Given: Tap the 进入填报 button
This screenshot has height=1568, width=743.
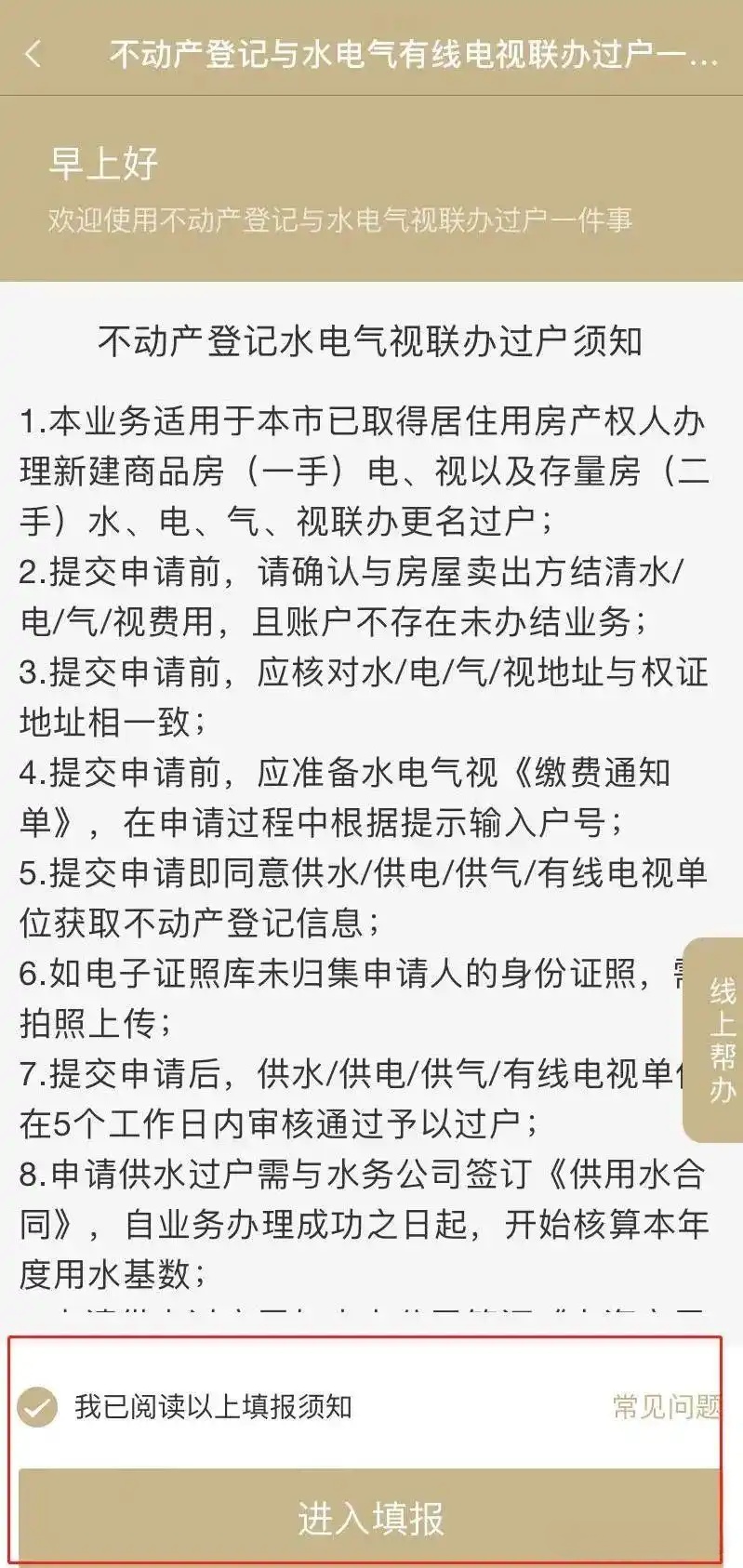Looking at the screenshot, I should (x=370, y=1518).
